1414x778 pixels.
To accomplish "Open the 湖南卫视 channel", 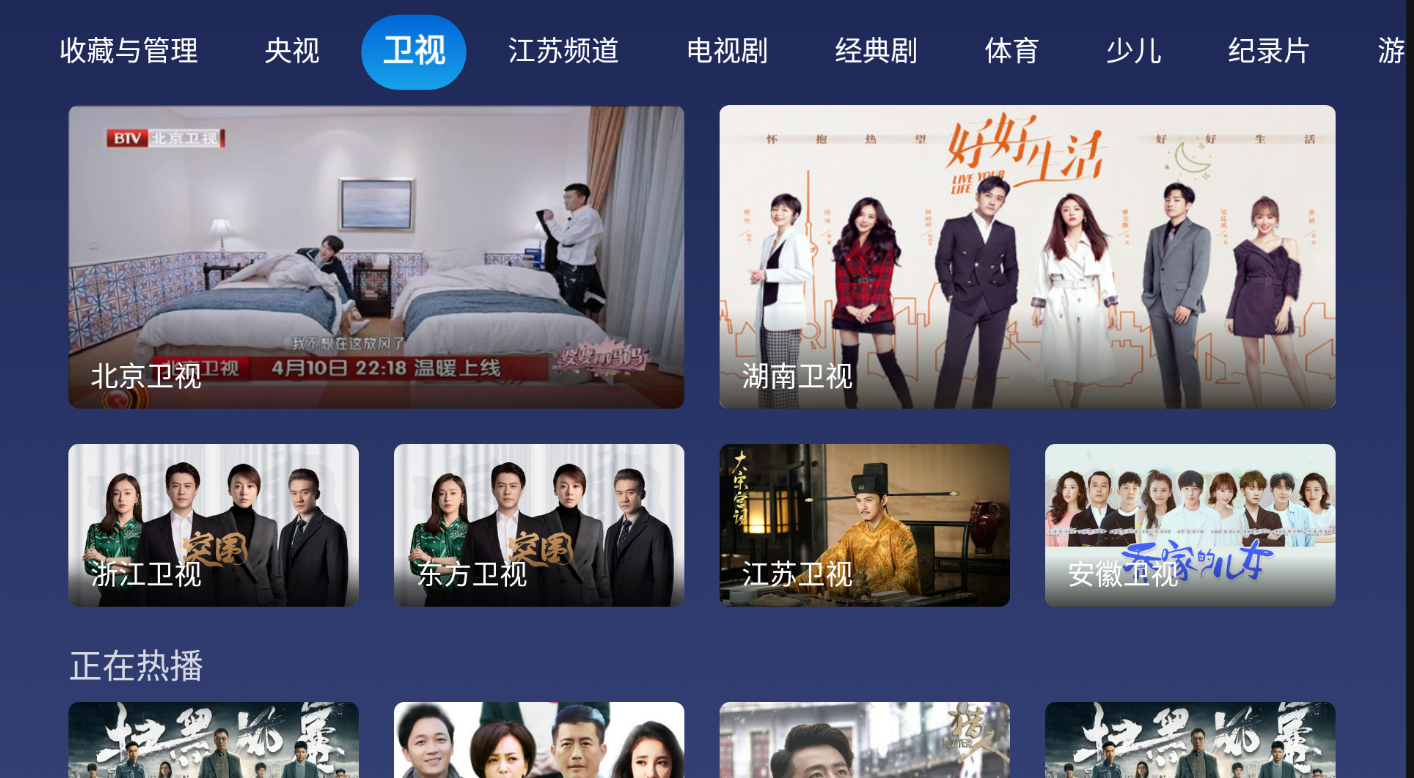I will pos(1027,257).
